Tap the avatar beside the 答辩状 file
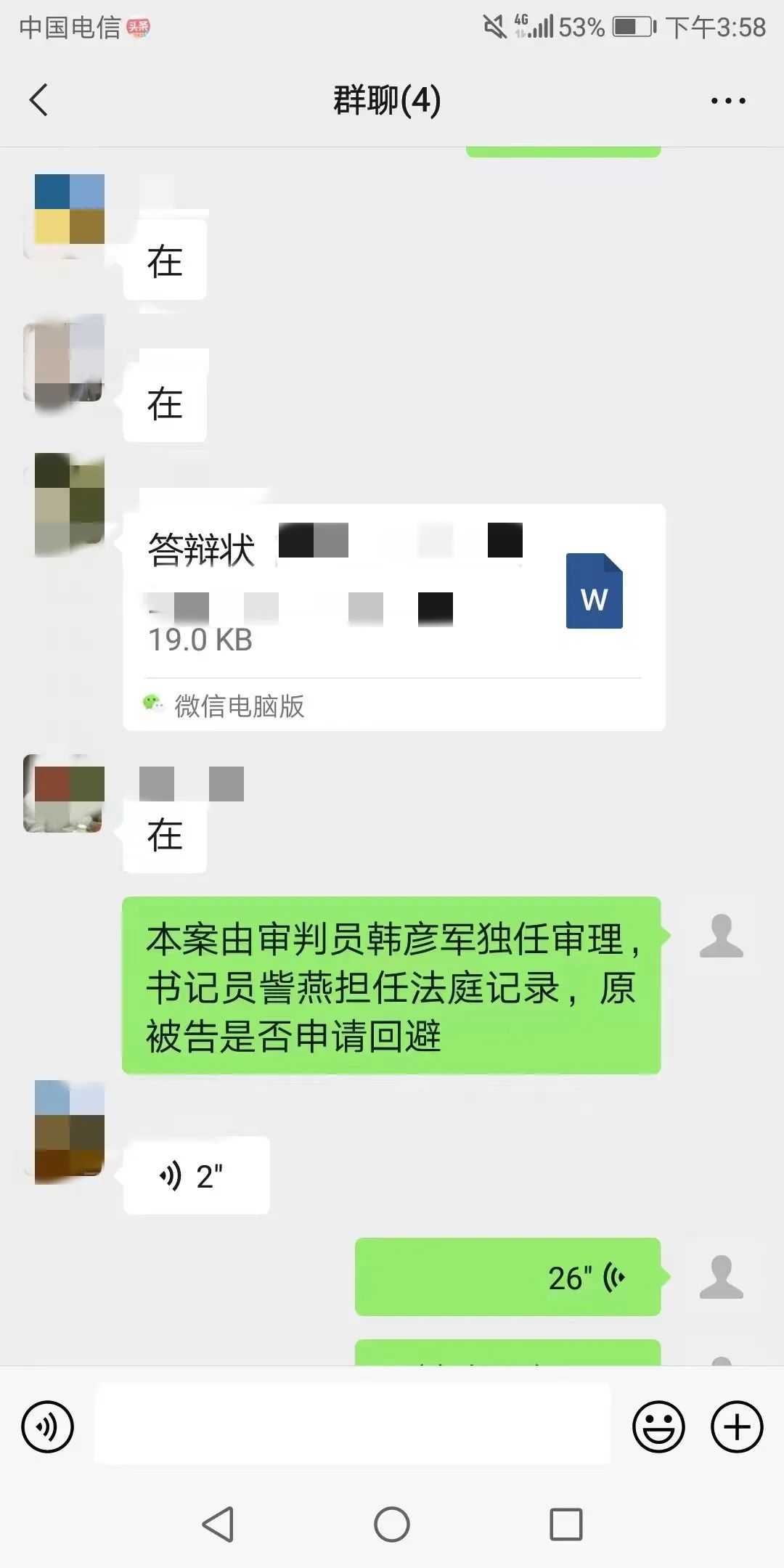Screen dimensions: 784x1568 (70, 505)
